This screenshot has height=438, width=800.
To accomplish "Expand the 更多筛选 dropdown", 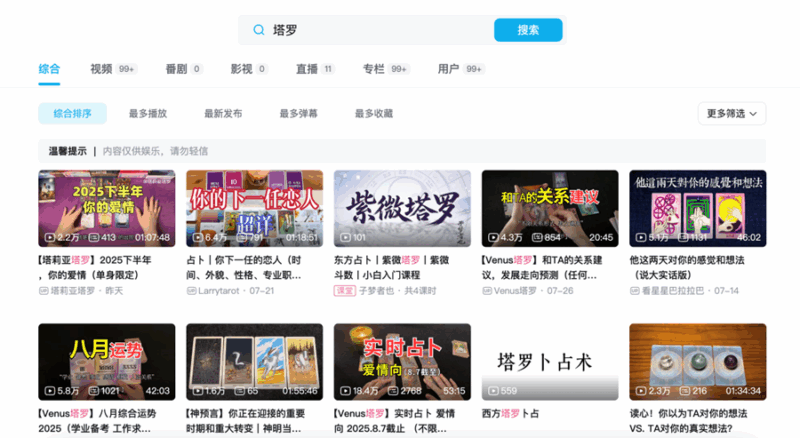I will pyautogui.click(x=731, y=114).
